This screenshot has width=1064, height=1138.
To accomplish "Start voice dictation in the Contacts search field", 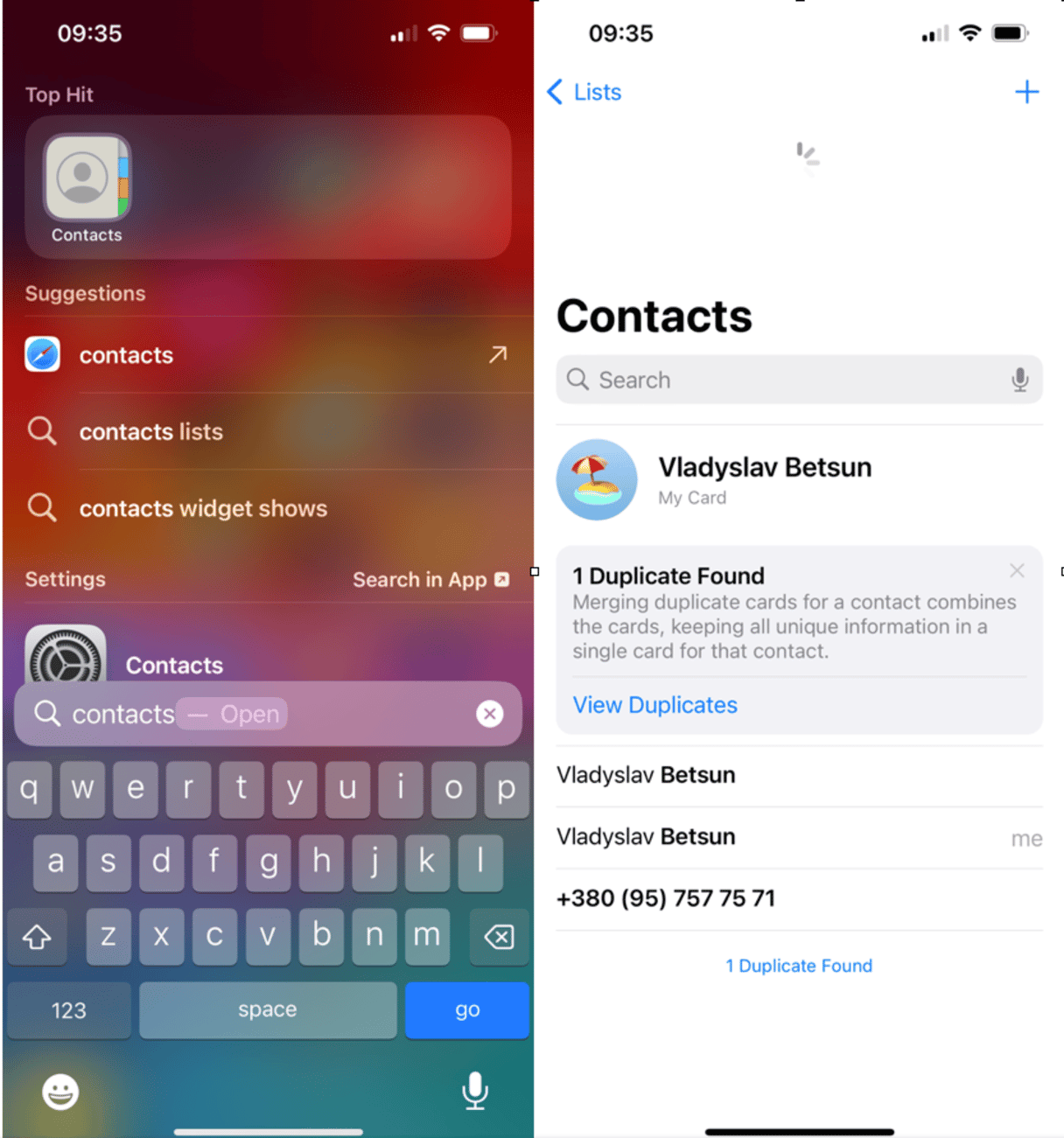I will [1019, 380].
